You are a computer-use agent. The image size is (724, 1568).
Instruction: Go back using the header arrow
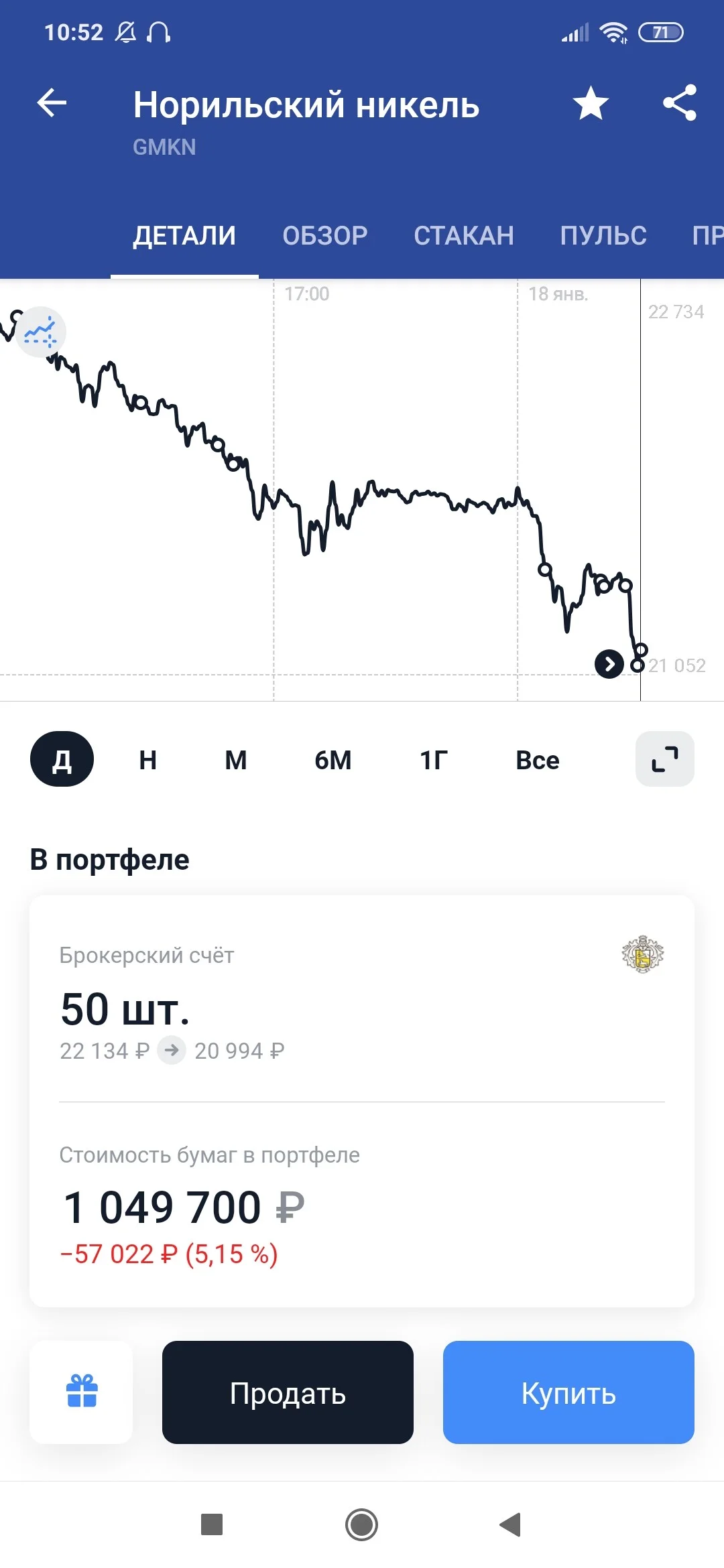coord(52,103)
